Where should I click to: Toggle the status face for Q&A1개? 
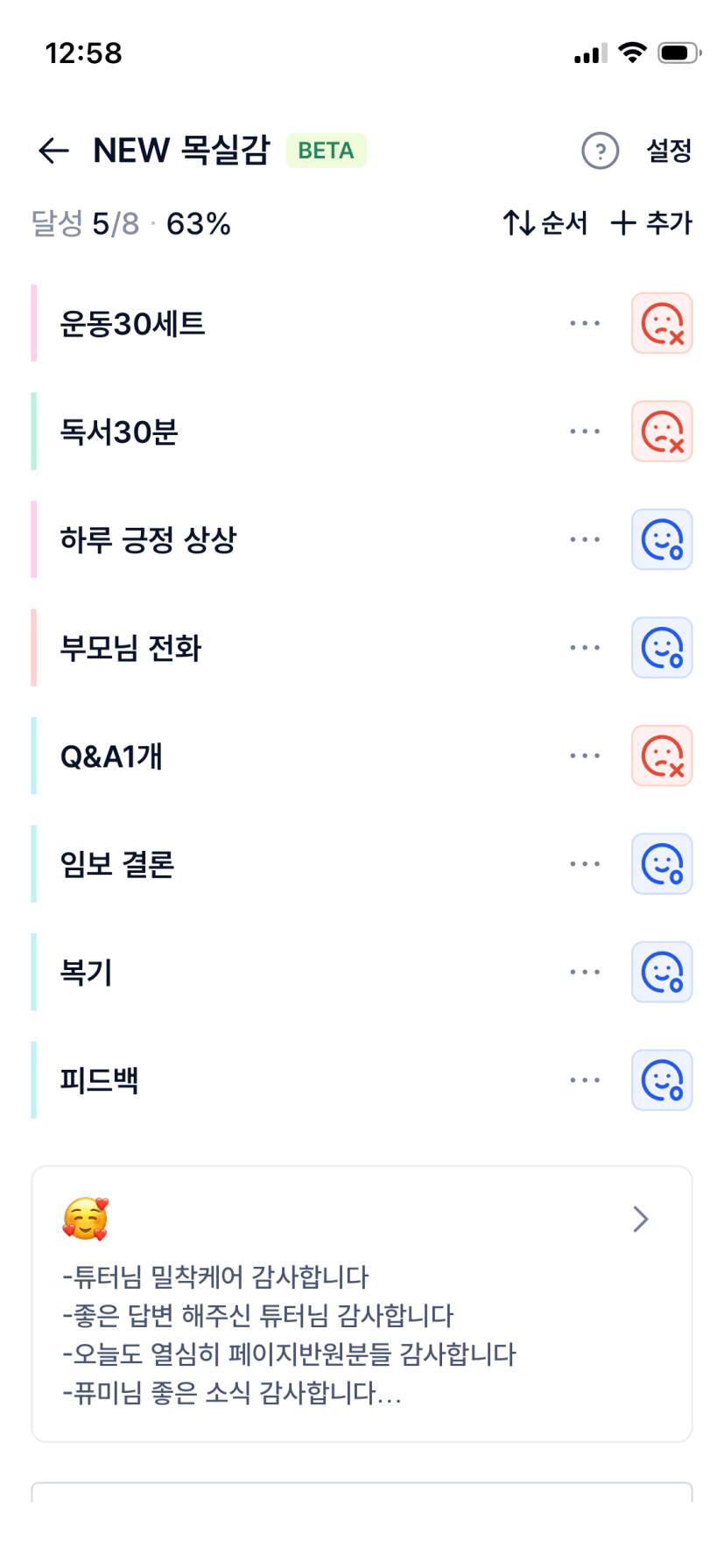pyautogui.click(x=662, y=756)
